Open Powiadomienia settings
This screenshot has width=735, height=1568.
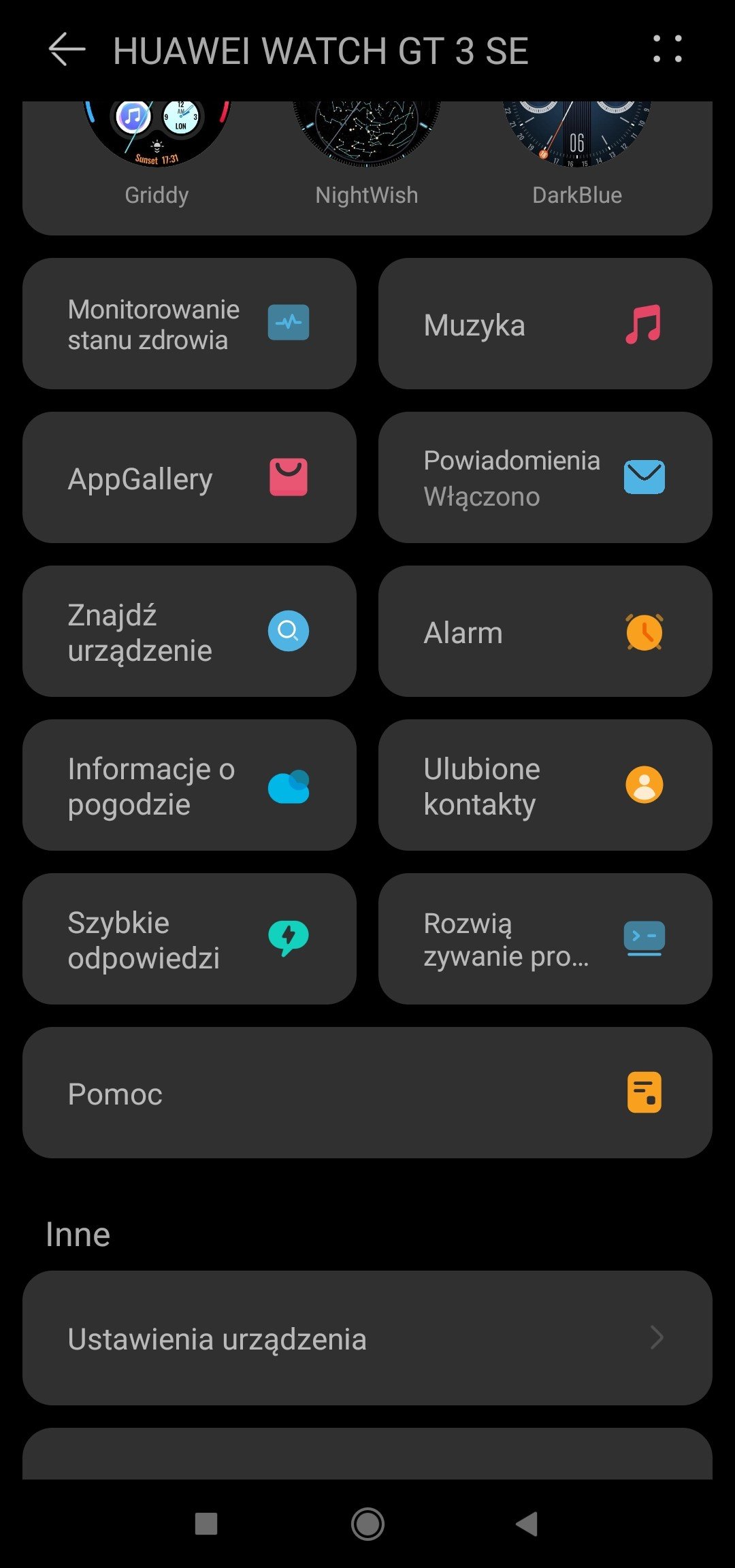(x=545, y=478)
